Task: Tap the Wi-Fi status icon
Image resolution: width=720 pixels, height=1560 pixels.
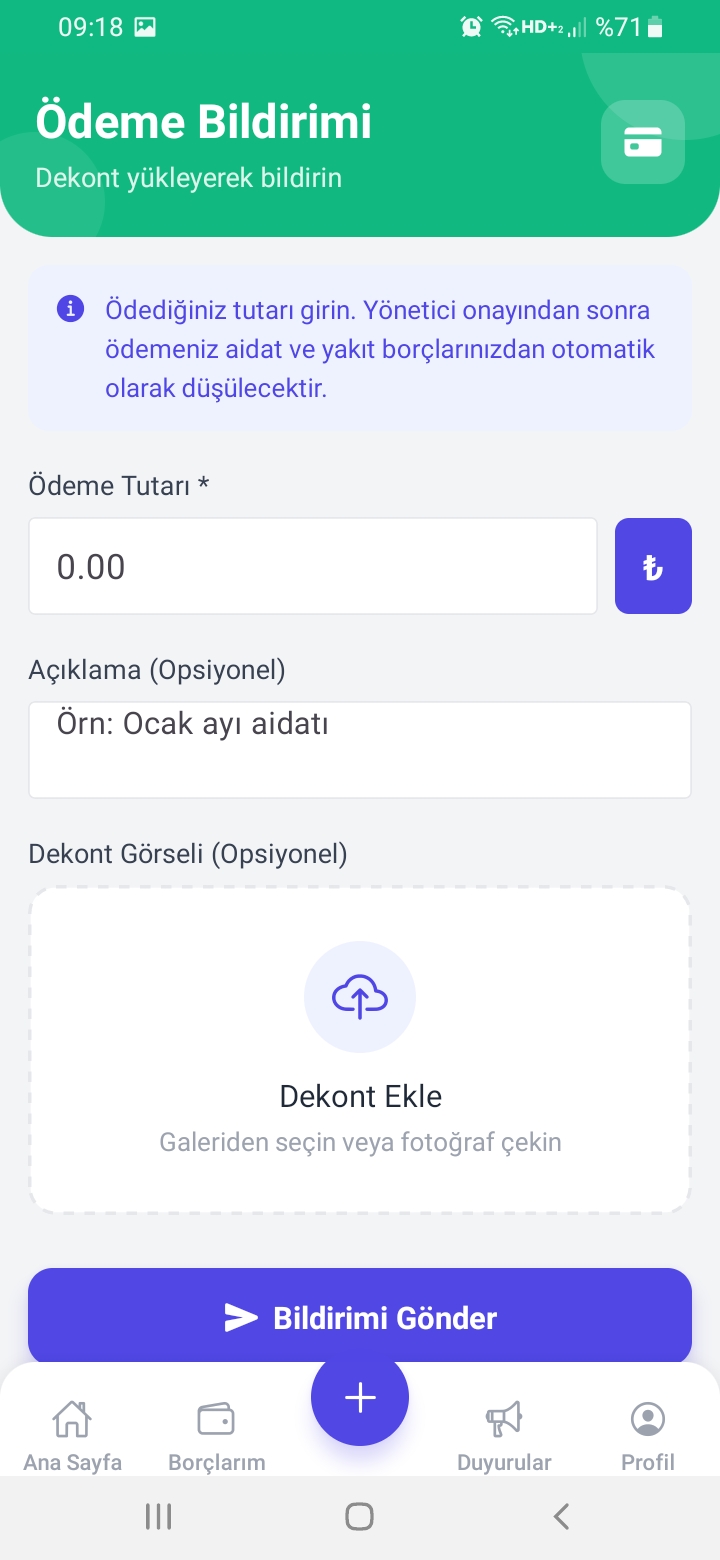Action: 506,27
